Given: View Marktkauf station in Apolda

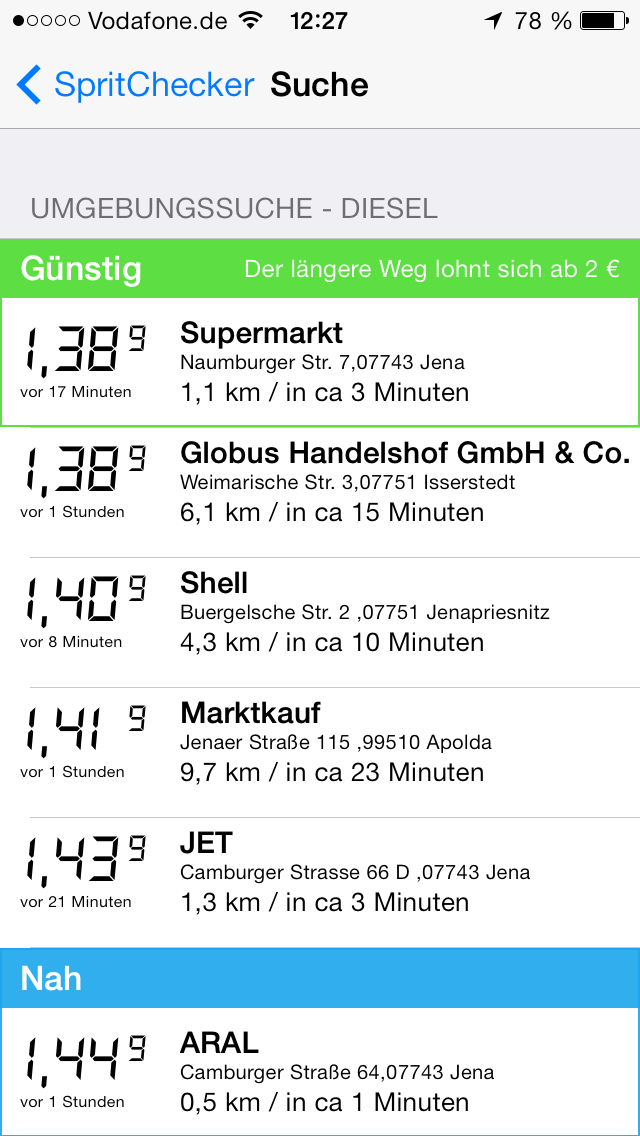Looking at the screenshot, I should click(320, 742).
